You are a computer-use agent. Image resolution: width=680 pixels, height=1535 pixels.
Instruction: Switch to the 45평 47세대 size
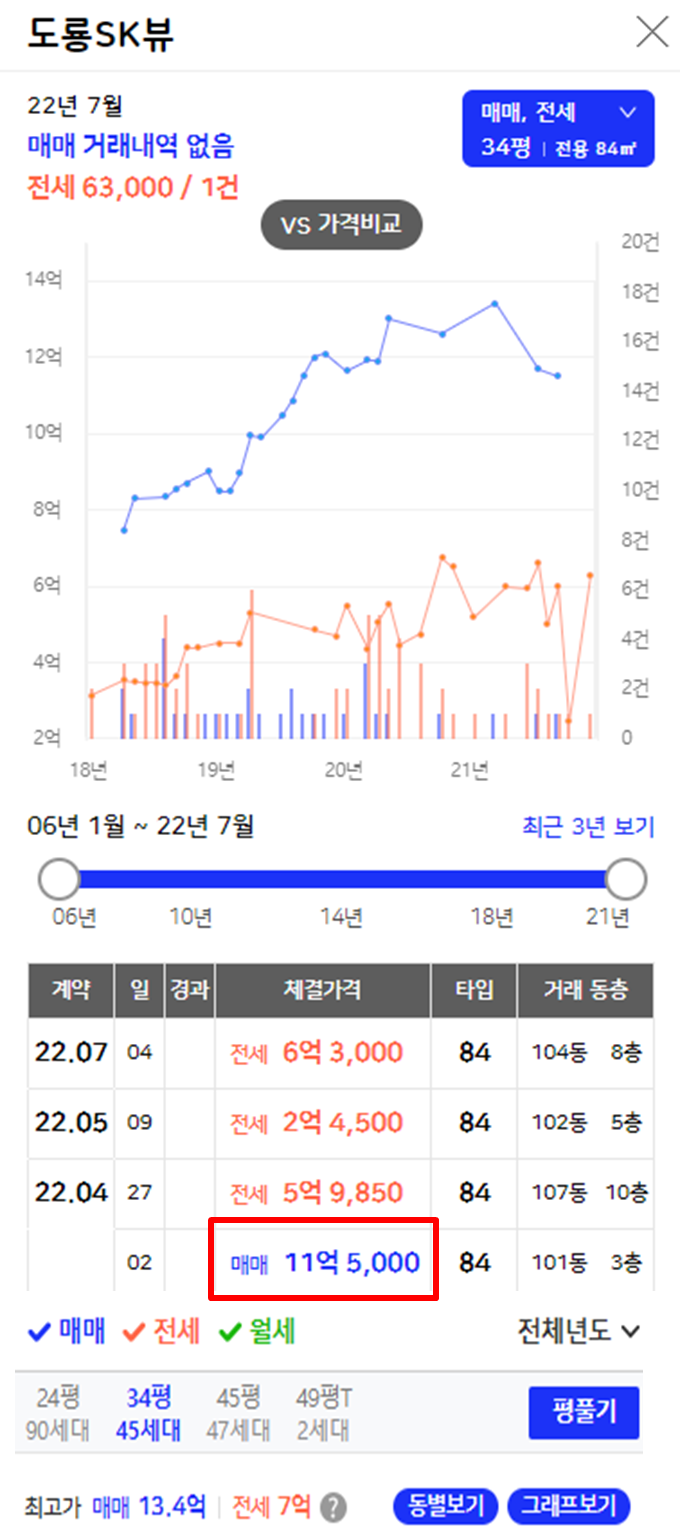click(x=238, y=1413)
